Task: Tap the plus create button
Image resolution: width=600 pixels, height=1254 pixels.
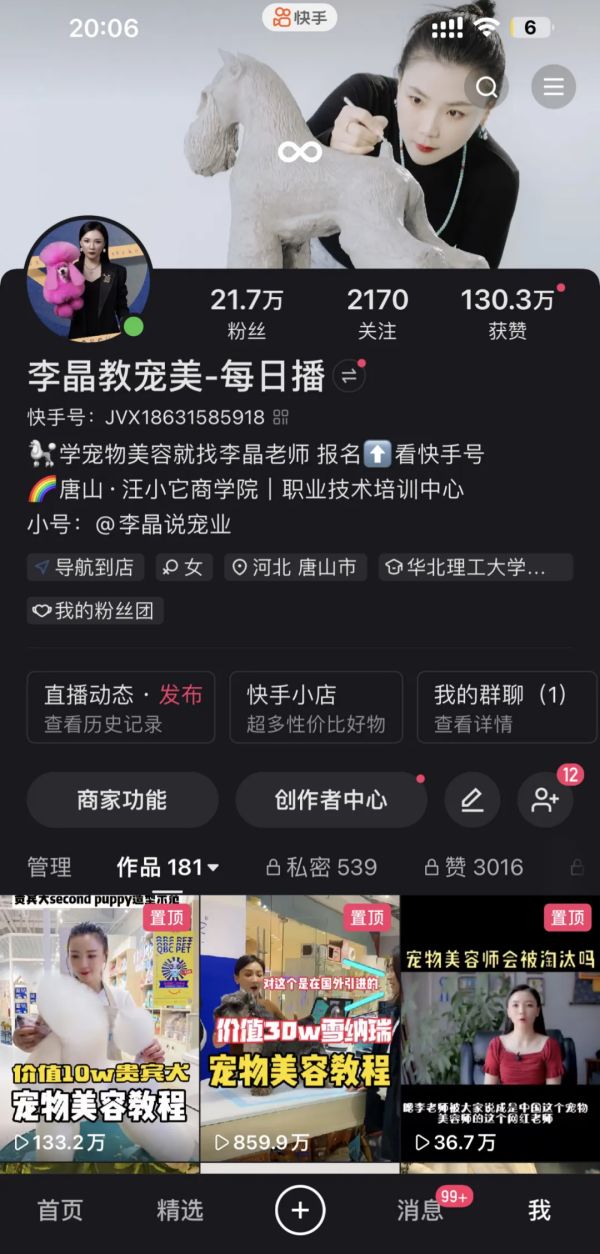Action: [x=300, y=1211]
